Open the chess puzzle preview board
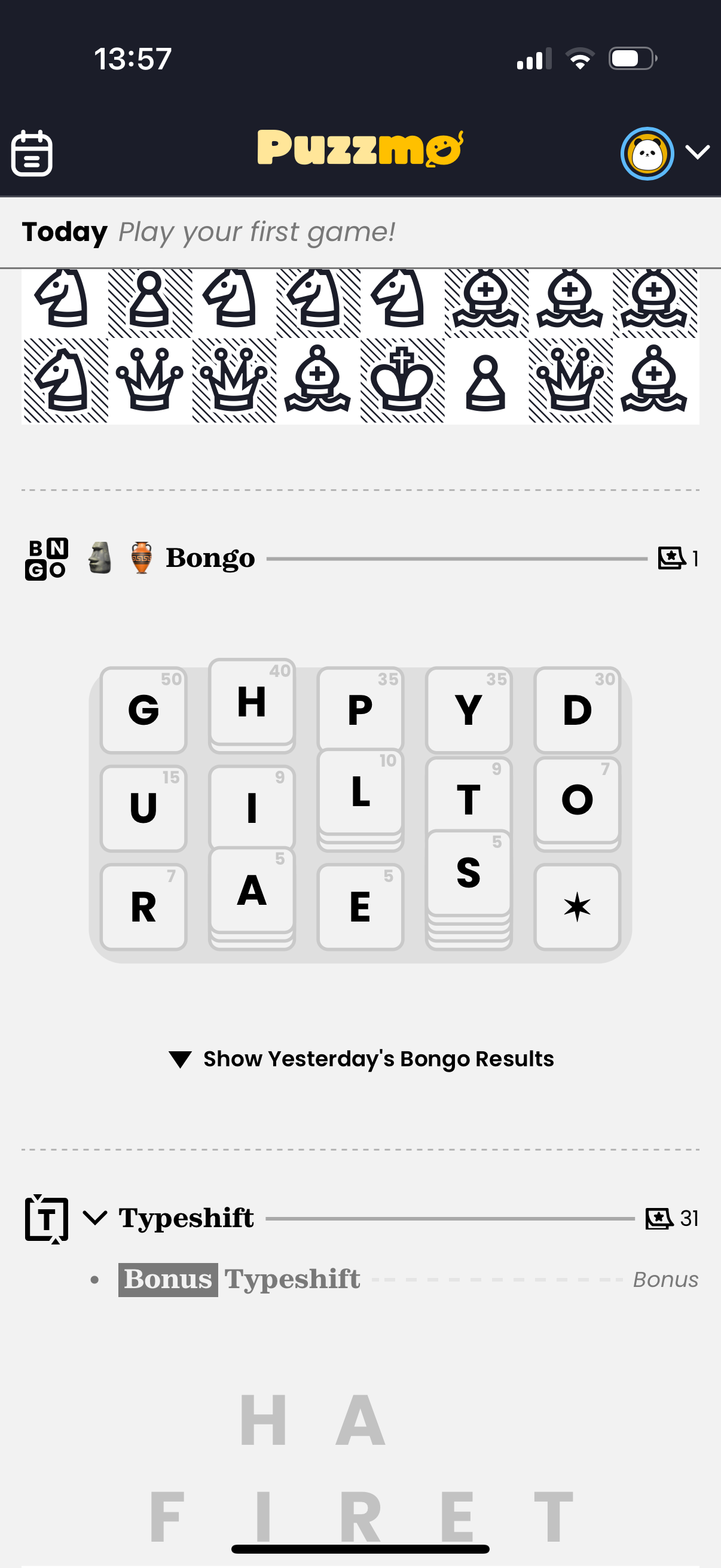This screenshot has width=721, height=1568. click(360, 346)
